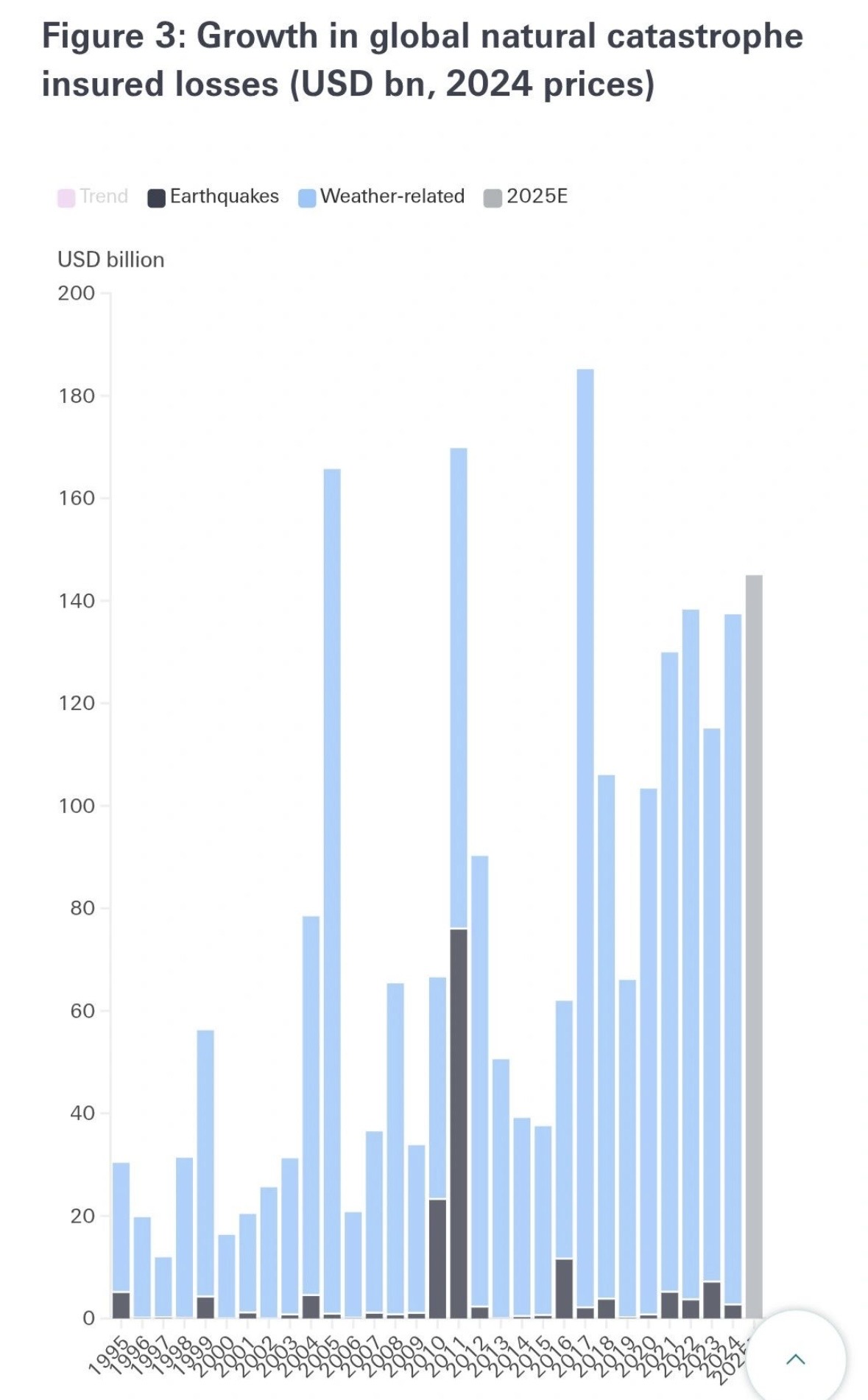Image resolution: width=868 pixels, height=1400 pixels.
Task: Tap the scroll-to-top arrow button
Action: pyautogui.click(x=796, y=1359)
